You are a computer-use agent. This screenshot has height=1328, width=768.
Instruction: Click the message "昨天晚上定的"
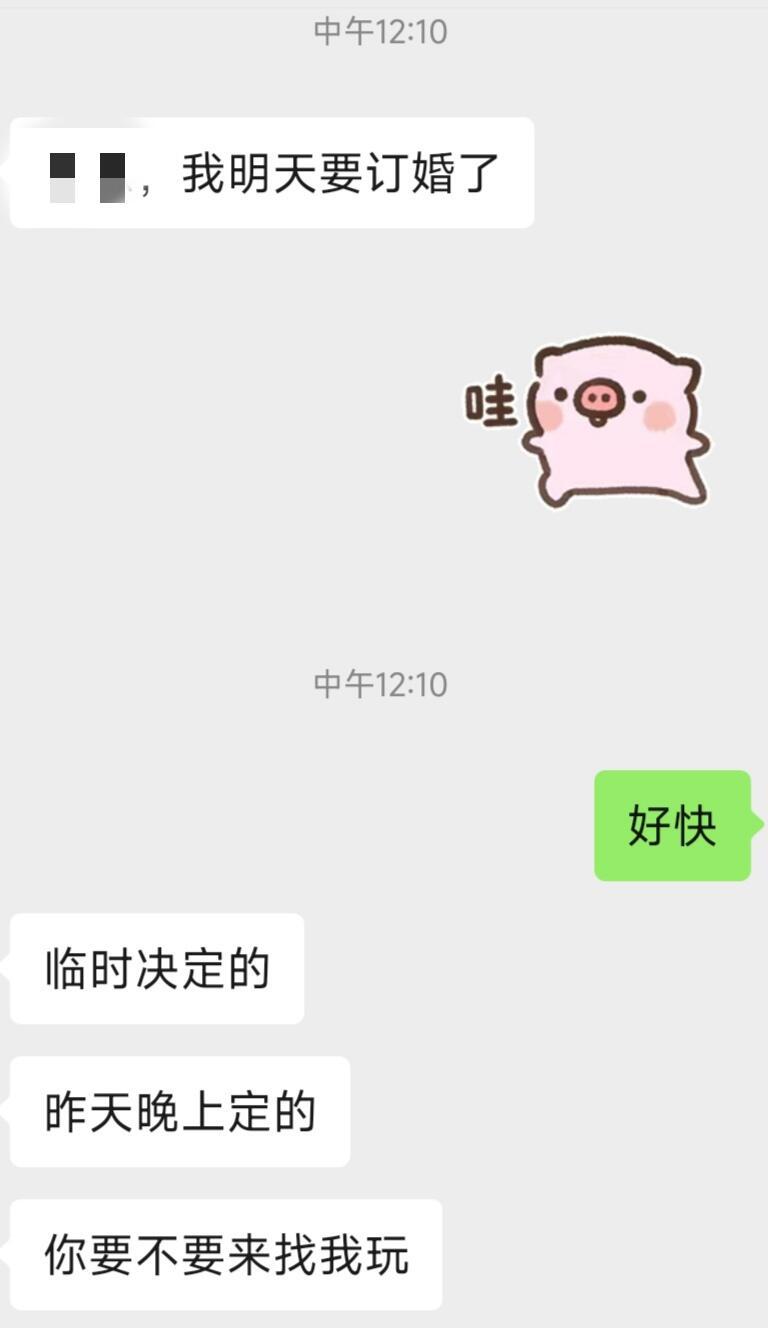[178, 1110]
